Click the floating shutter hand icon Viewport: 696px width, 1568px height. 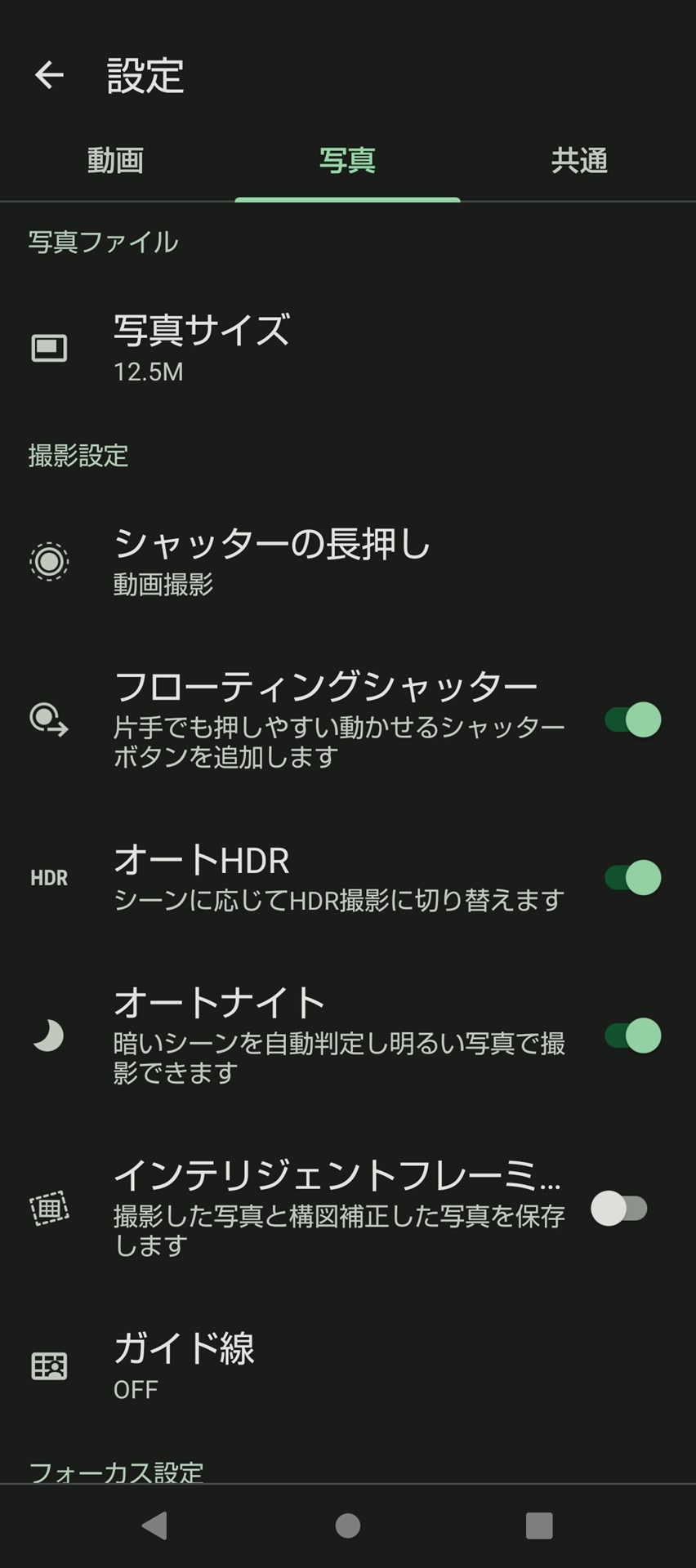pyautogui.click(x=46, y=719)
